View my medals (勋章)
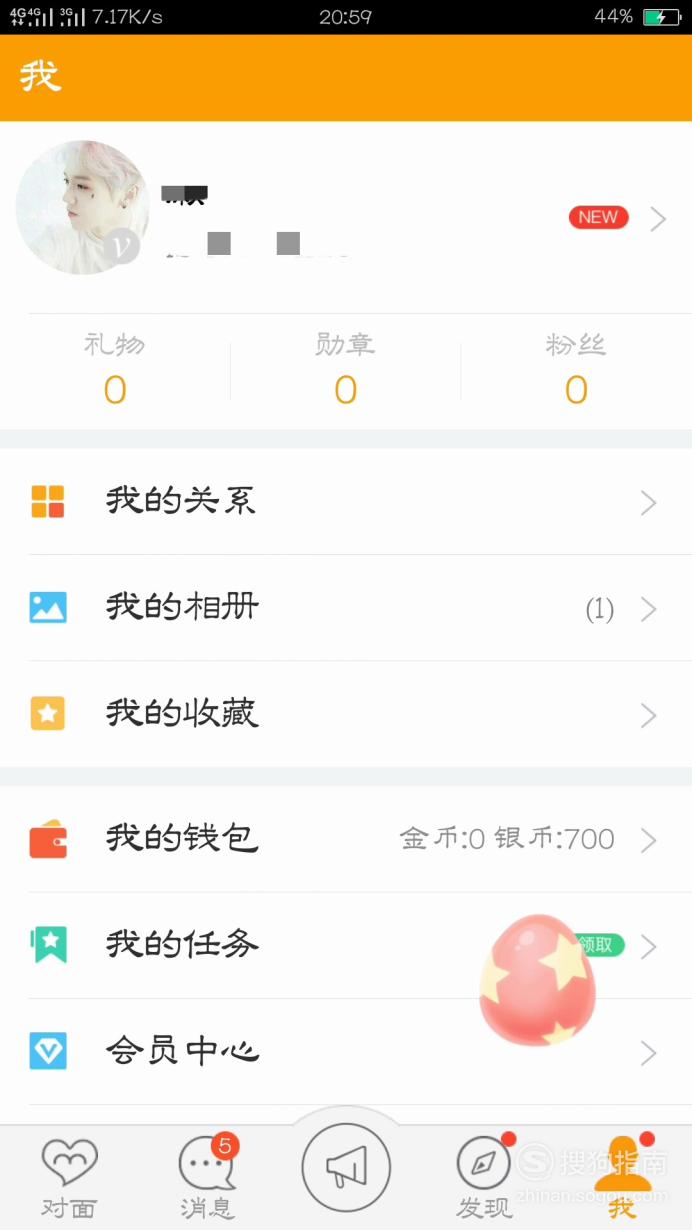 click(x=345, y=371)
